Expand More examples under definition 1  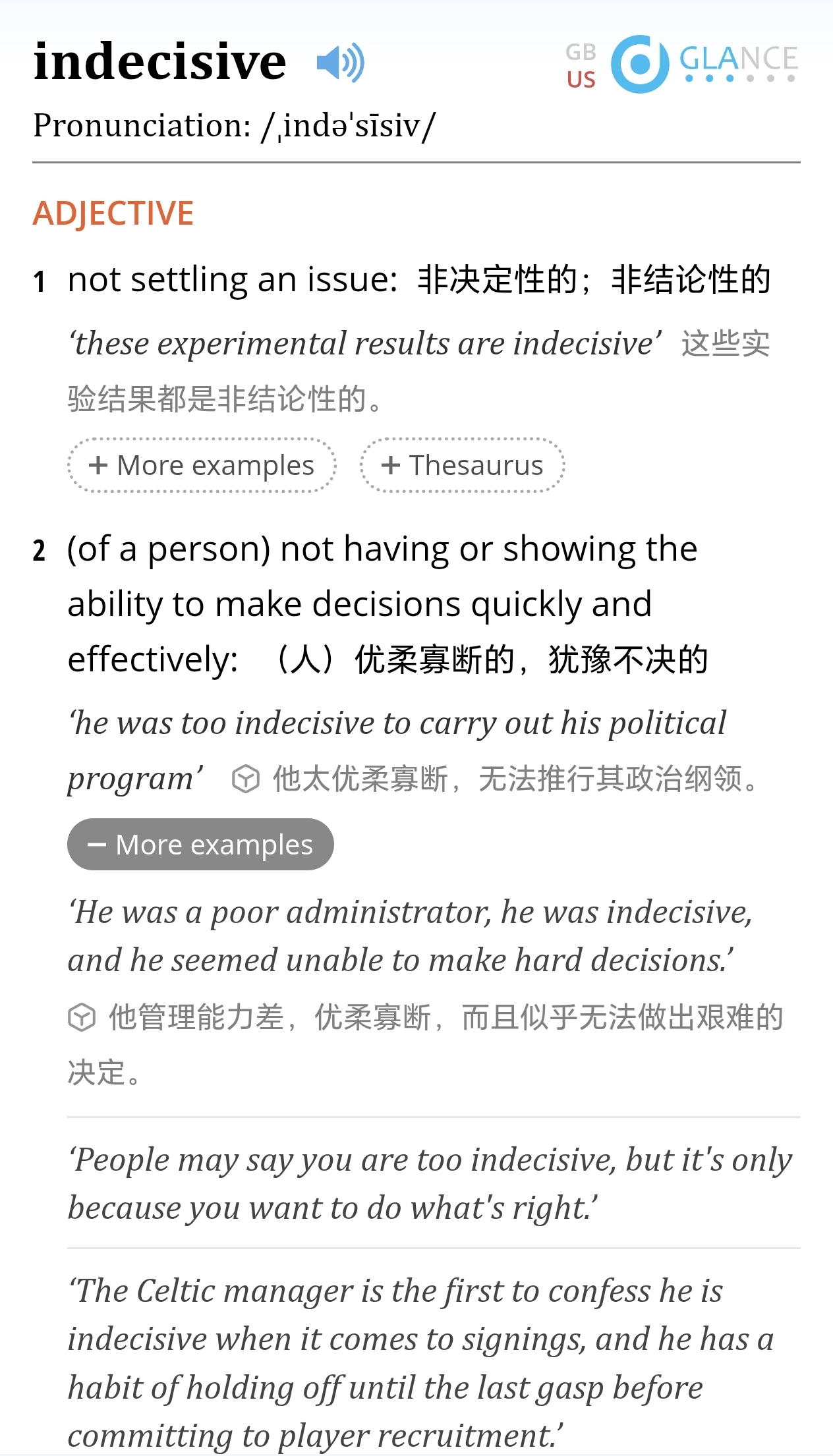(x=202, y=465)
